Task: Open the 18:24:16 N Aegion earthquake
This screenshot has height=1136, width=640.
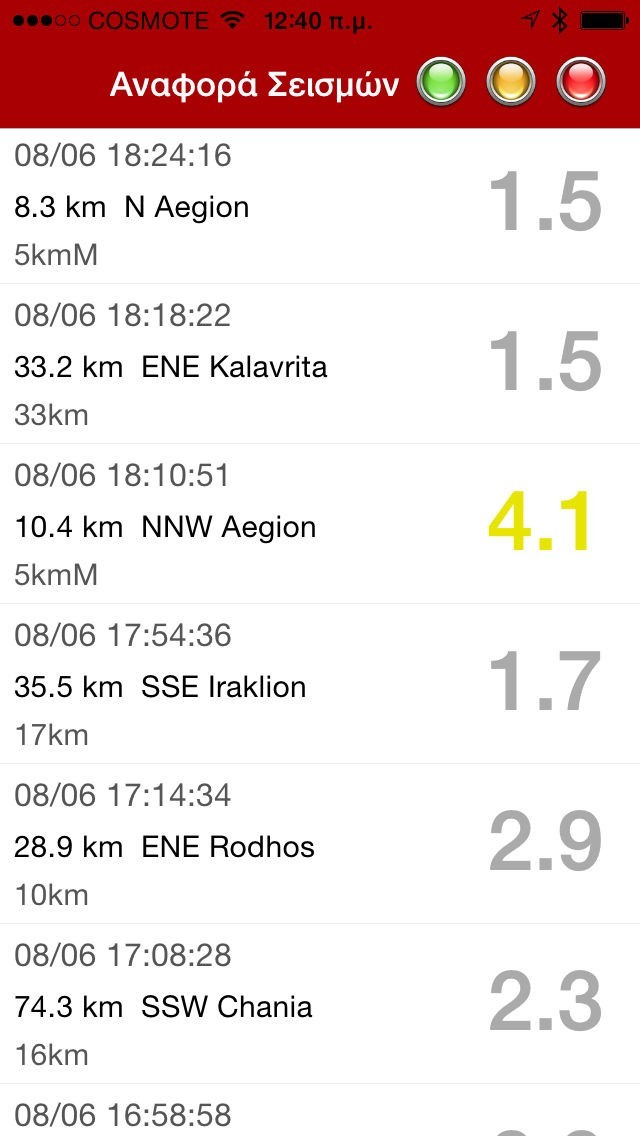Action: click(x=320, y=205)
